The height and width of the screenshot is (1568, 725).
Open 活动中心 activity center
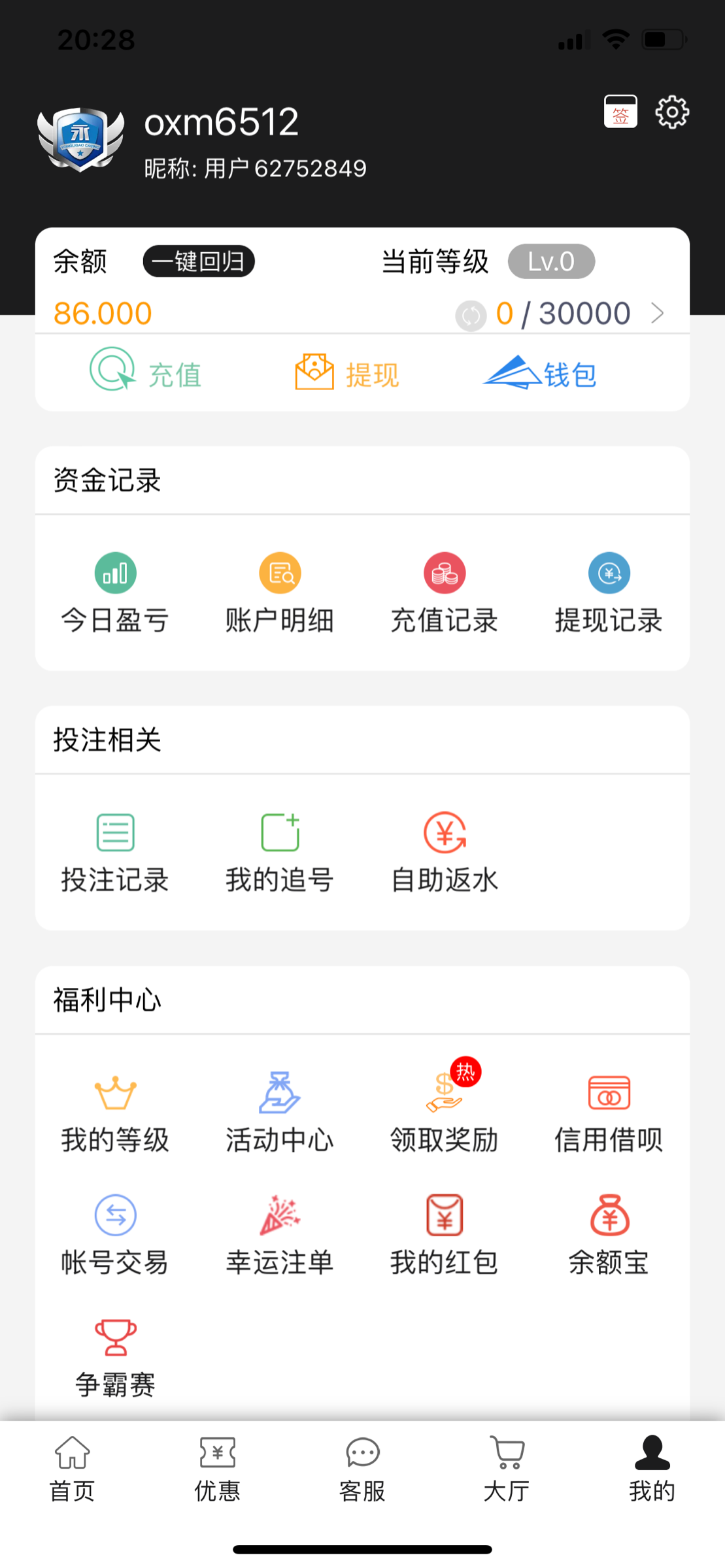tap(280, 1111)
